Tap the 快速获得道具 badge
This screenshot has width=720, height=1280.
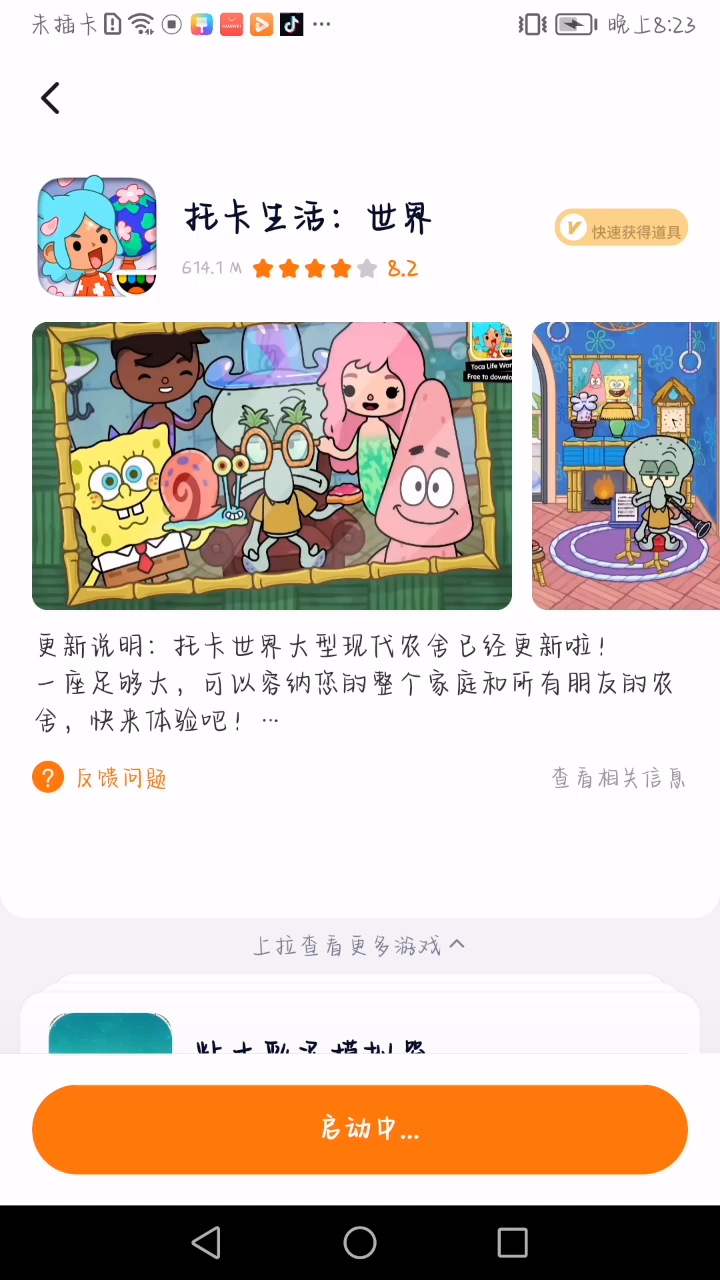[x=622, y=229]
